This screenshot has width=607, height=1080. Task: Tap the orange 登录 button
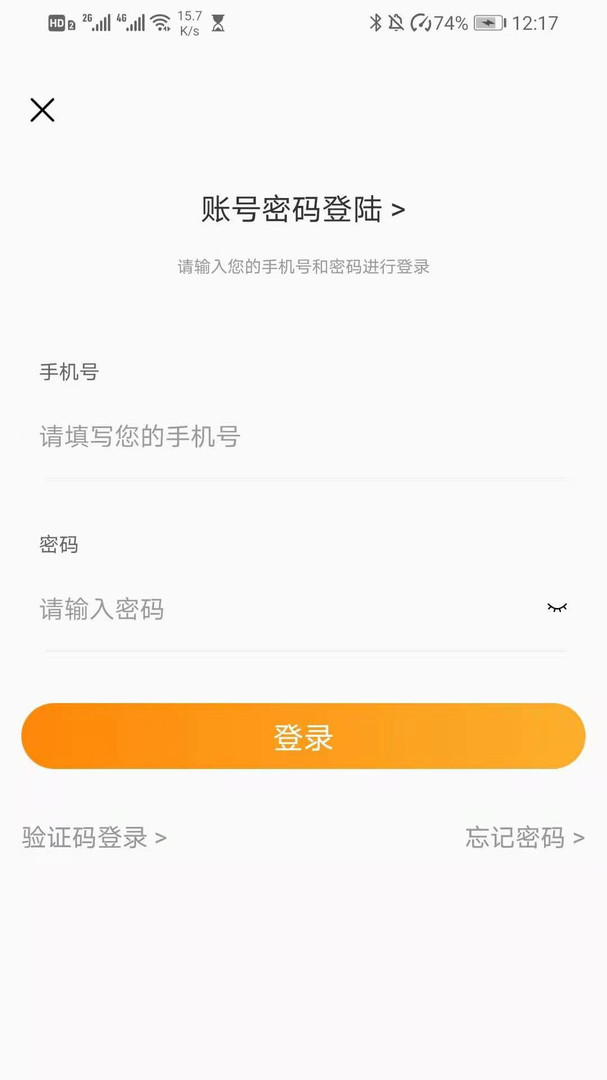303,737
